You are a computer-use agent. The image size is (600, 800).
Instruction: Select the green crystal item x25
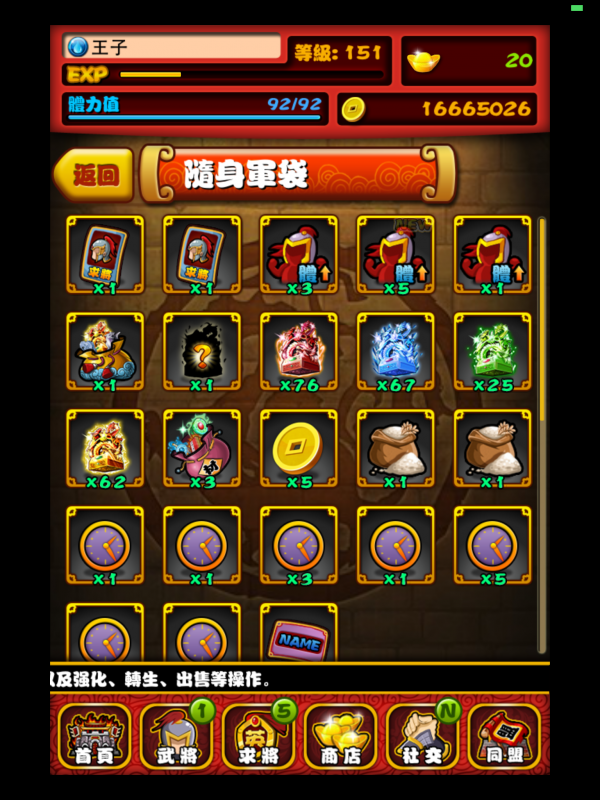[493, 352]
